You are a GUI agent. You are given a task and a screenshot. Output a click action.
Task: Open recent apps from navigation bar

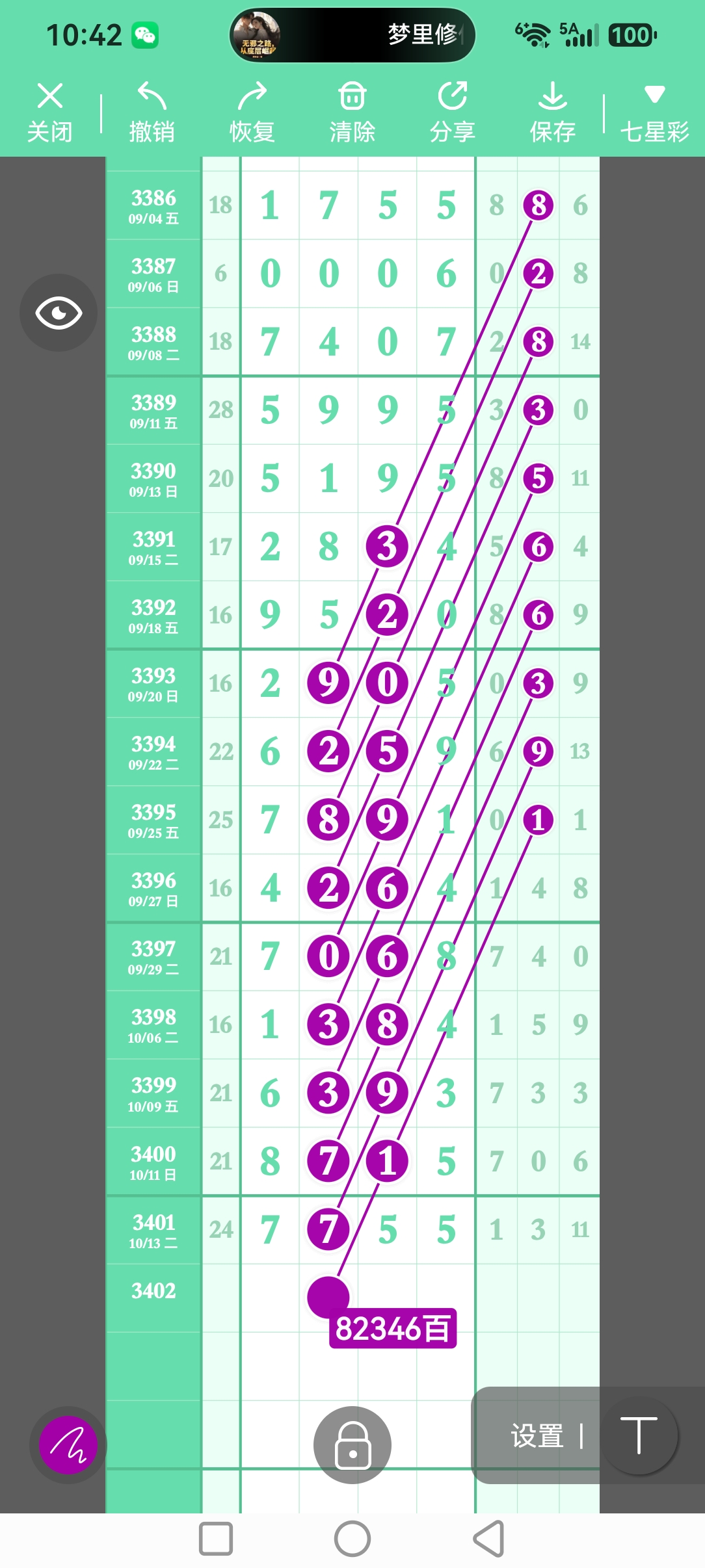[x=216, y=1539]
